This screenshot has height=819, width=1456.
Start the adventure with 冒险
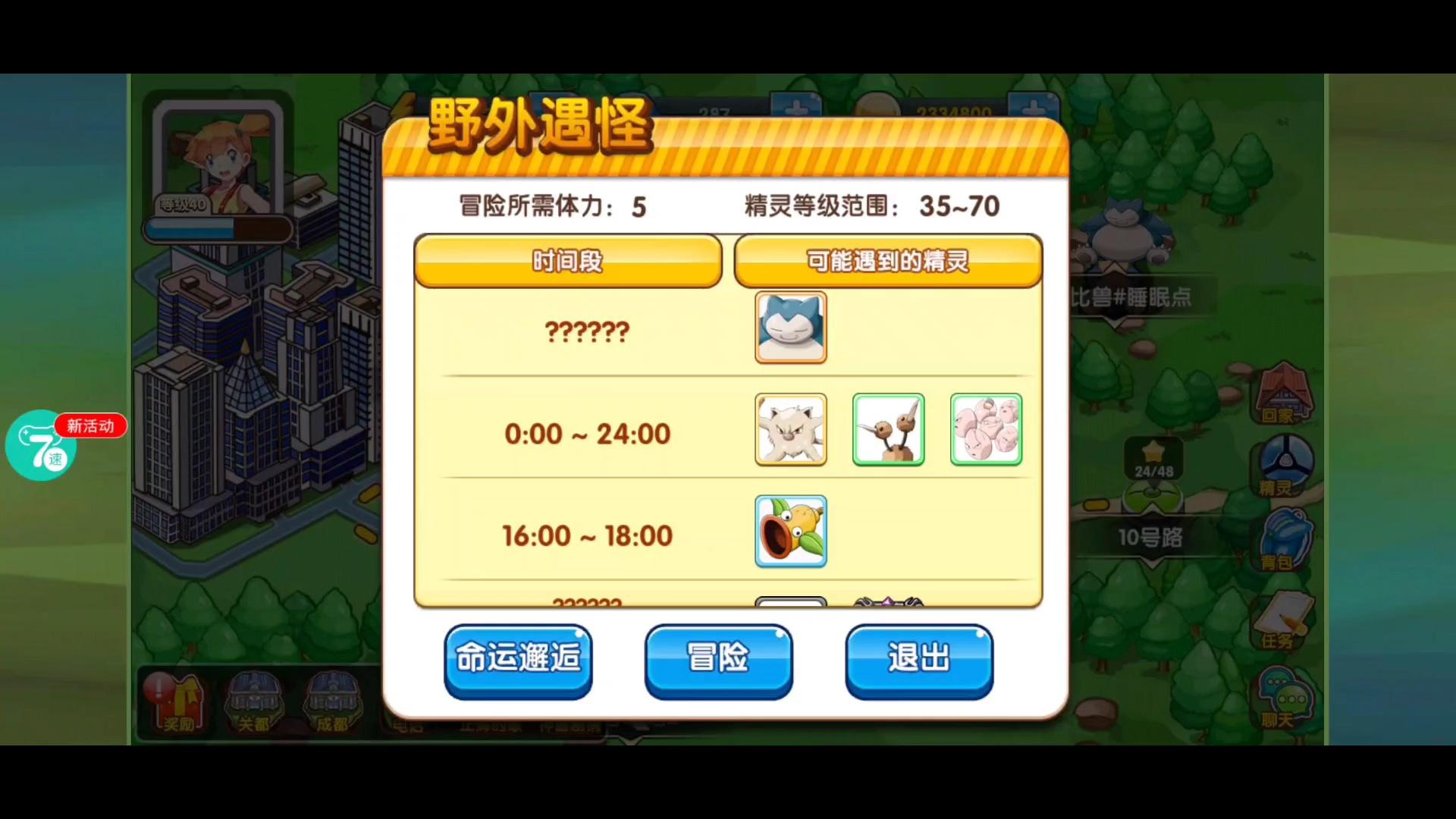[718, 659]
